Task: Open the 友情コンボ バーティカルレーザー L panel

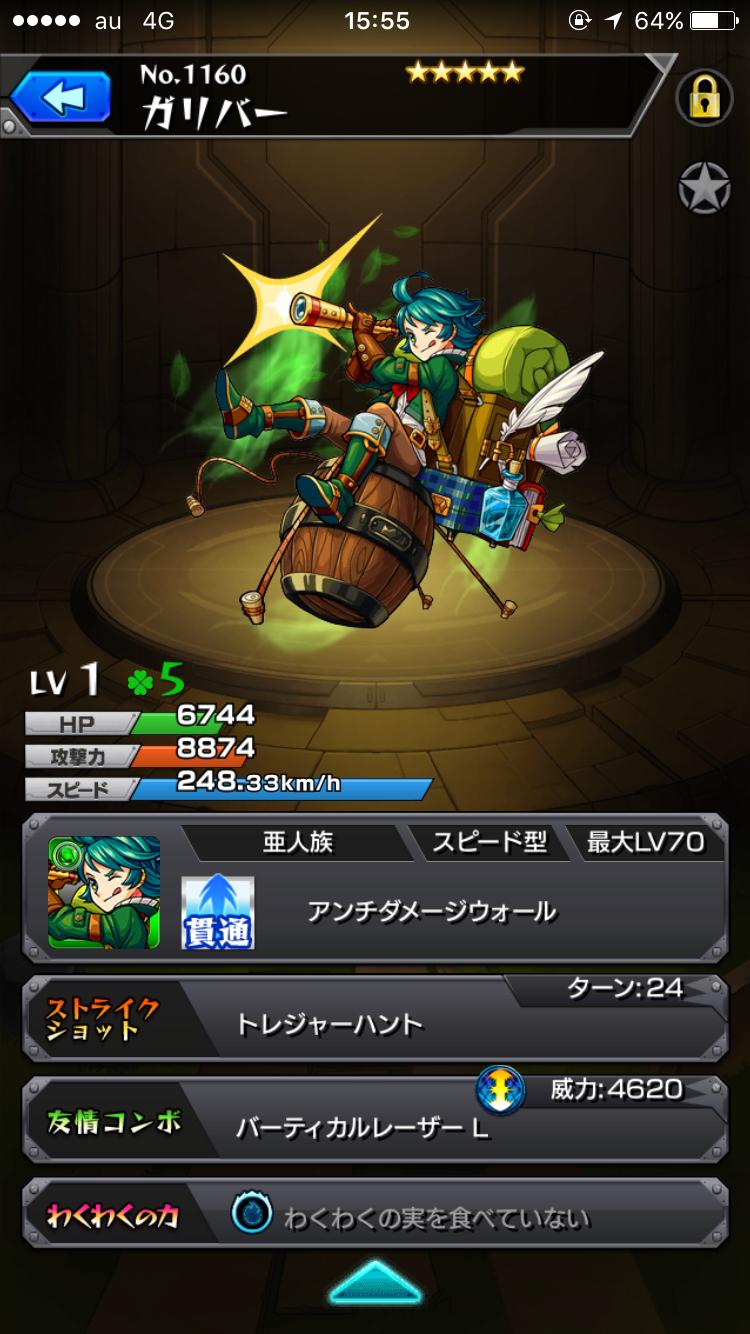Action: pos(375,1121)
